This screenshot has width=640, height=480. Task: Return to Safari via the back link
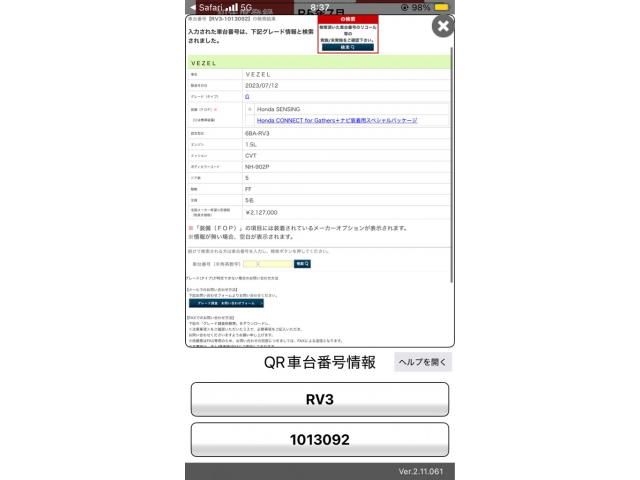pos(208,7)
